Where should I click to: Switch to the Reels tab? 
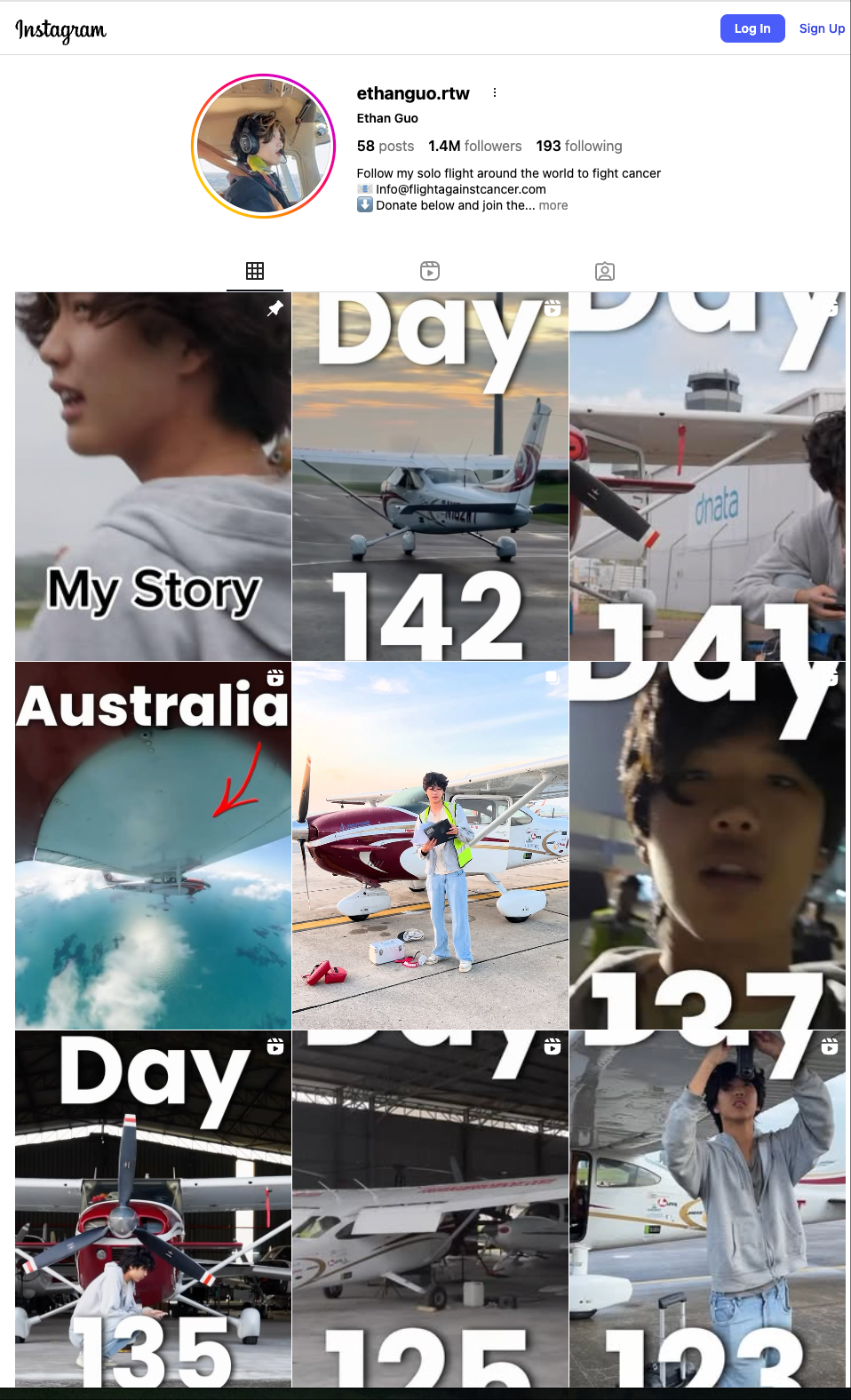[x=430, y=271]
